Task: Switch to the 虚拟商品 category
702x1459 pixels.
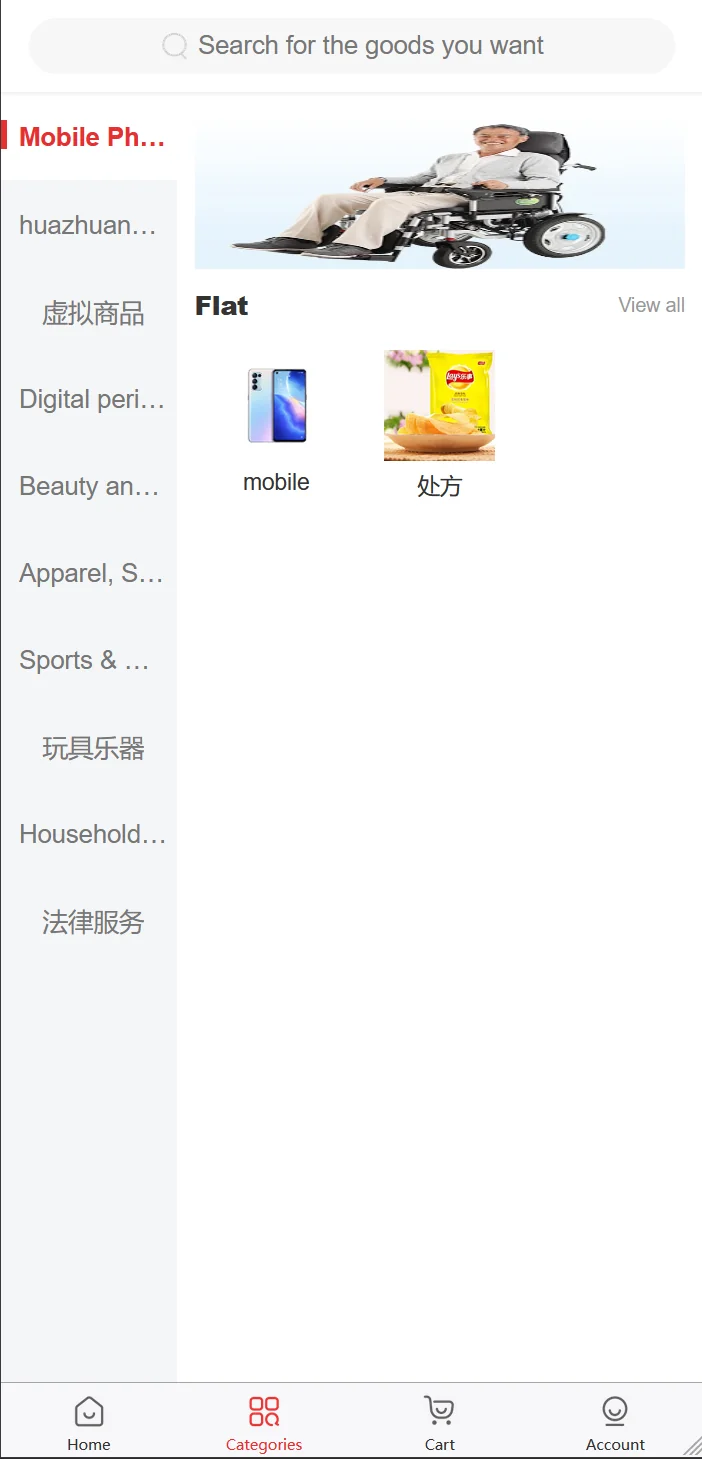Action: coord(92,313)
